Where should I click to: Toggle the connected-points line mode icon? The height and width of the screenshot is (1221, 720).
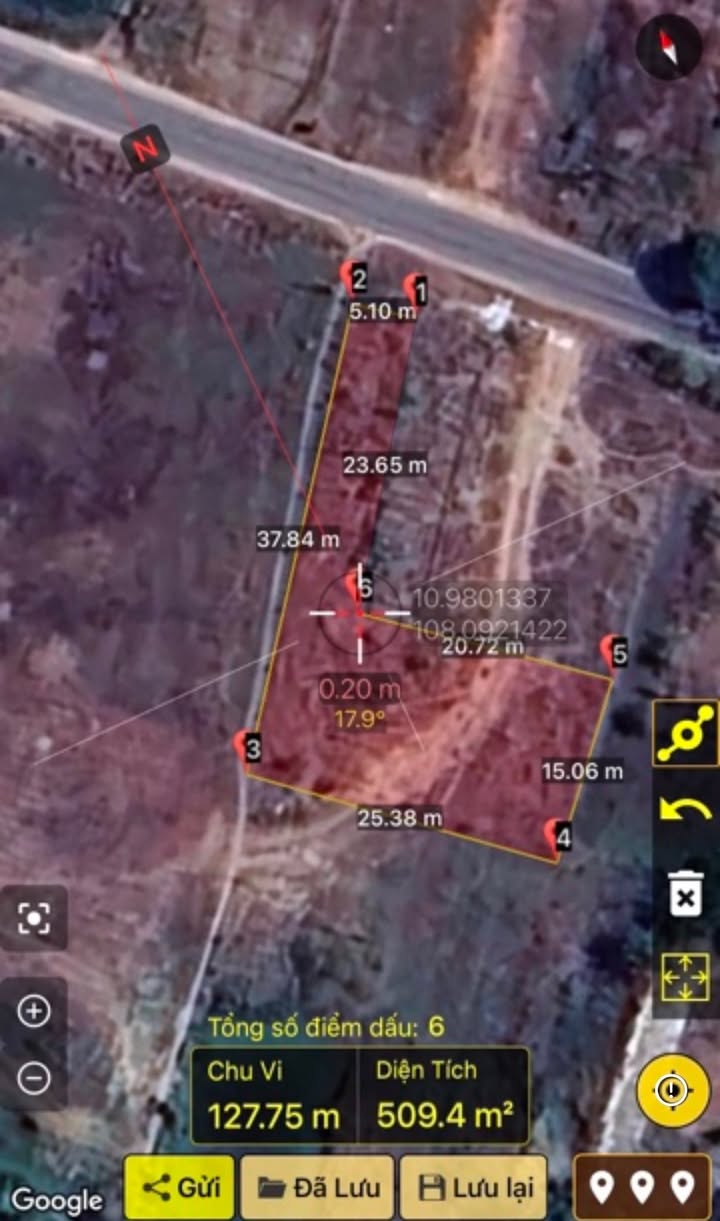click(x=685, y=733)
